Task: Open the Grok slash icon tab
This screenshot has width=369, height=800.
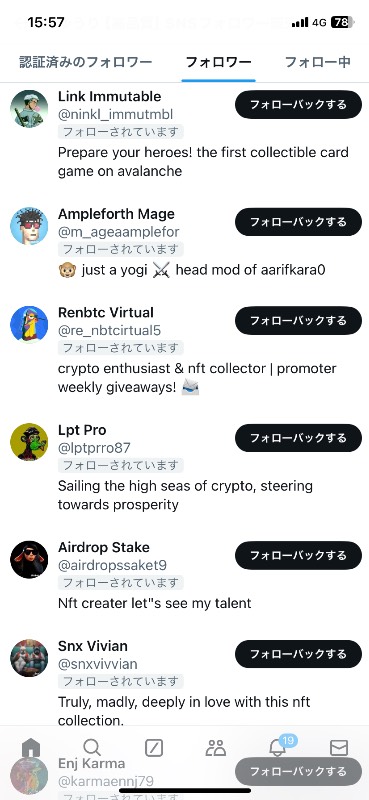Action: coord(154,748)
